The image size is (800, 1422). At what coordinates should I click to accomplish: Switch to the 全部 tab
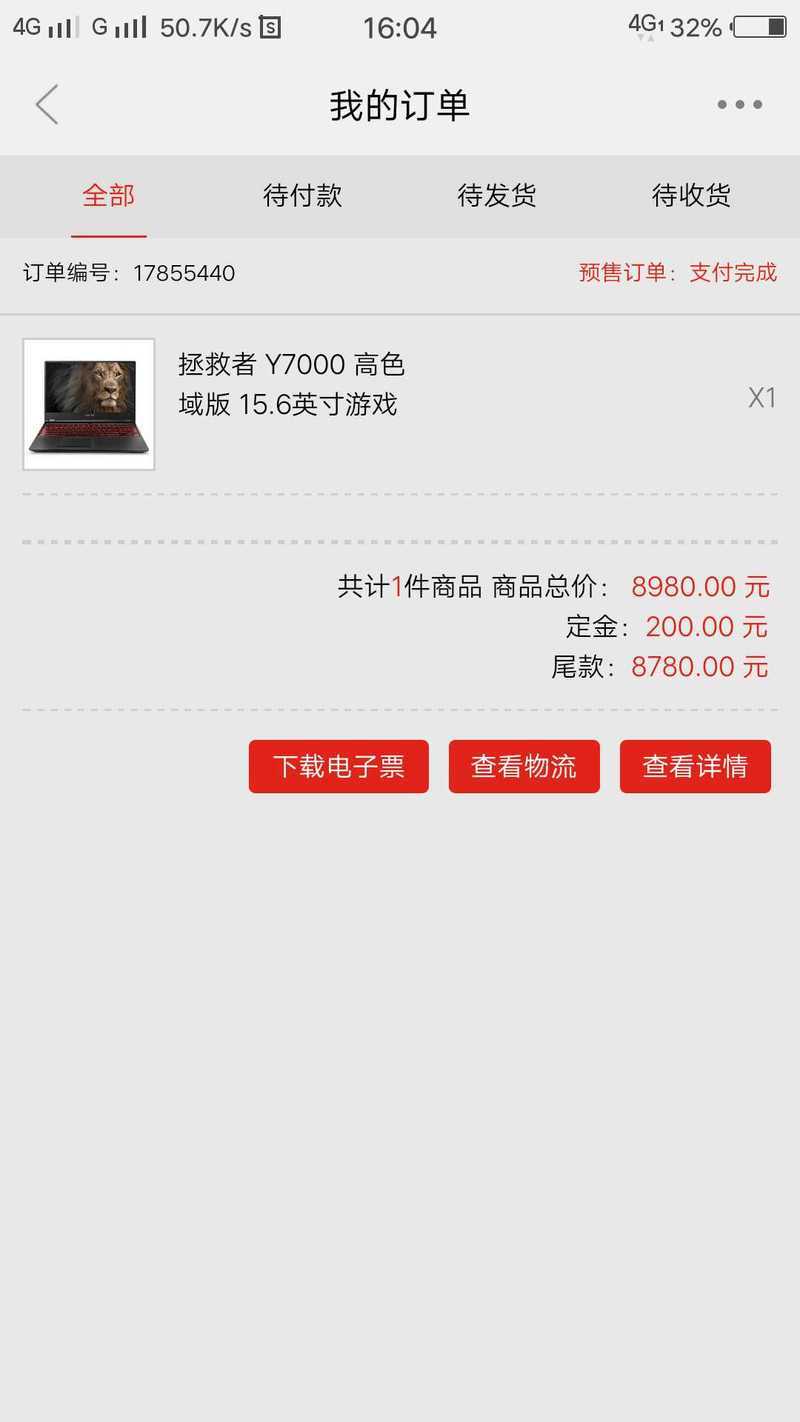(108, 196)
